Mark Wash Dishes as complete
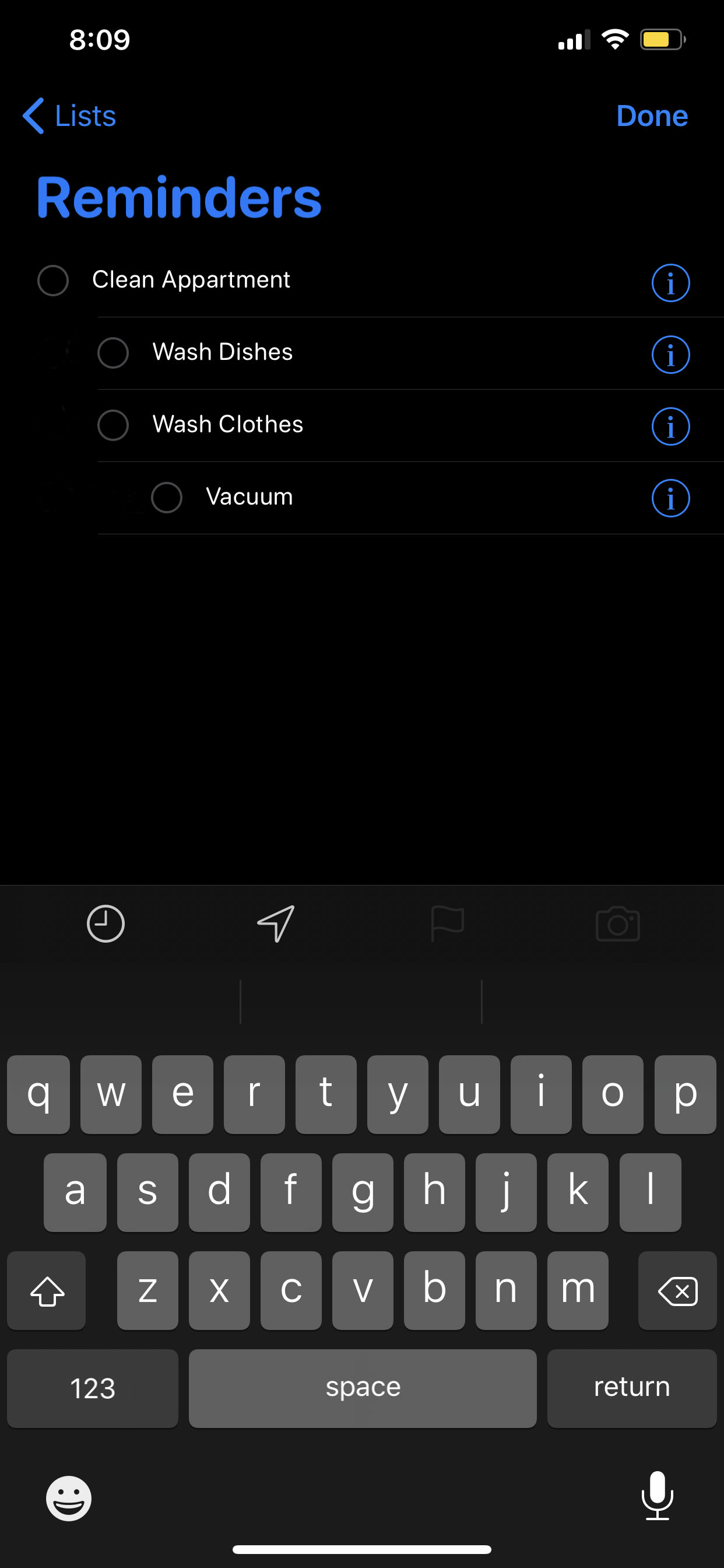 pyautogui.click(x=113, y=353)
